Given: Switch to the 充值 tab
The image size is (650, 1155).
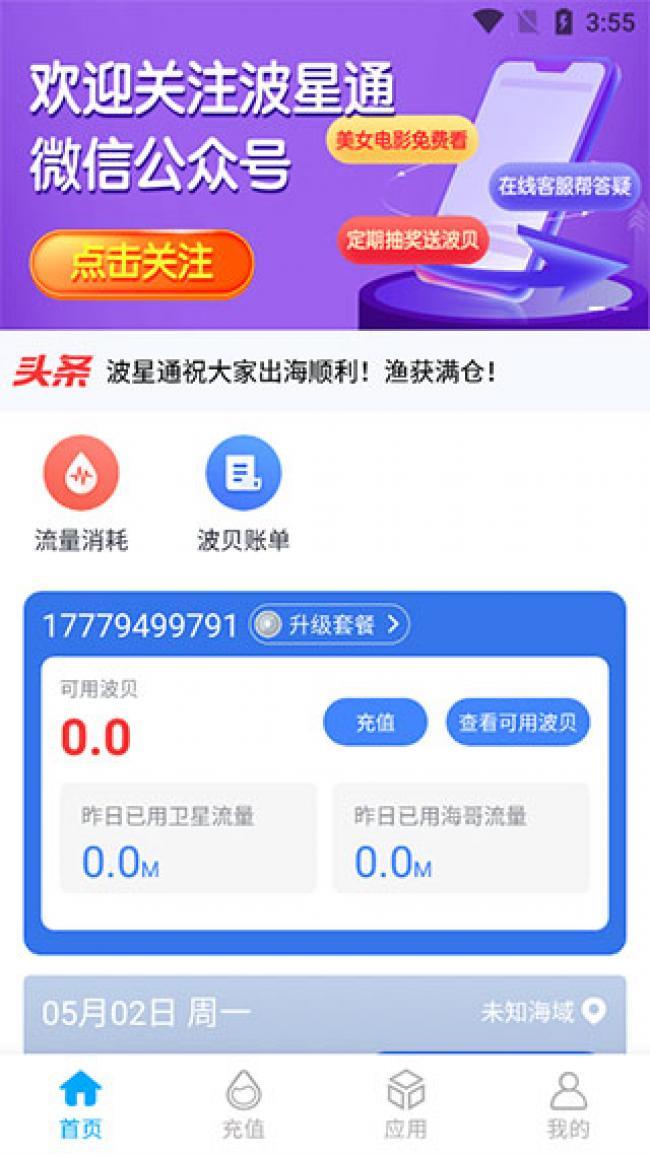Looking at the screenshot, I should pos(243,1105).
